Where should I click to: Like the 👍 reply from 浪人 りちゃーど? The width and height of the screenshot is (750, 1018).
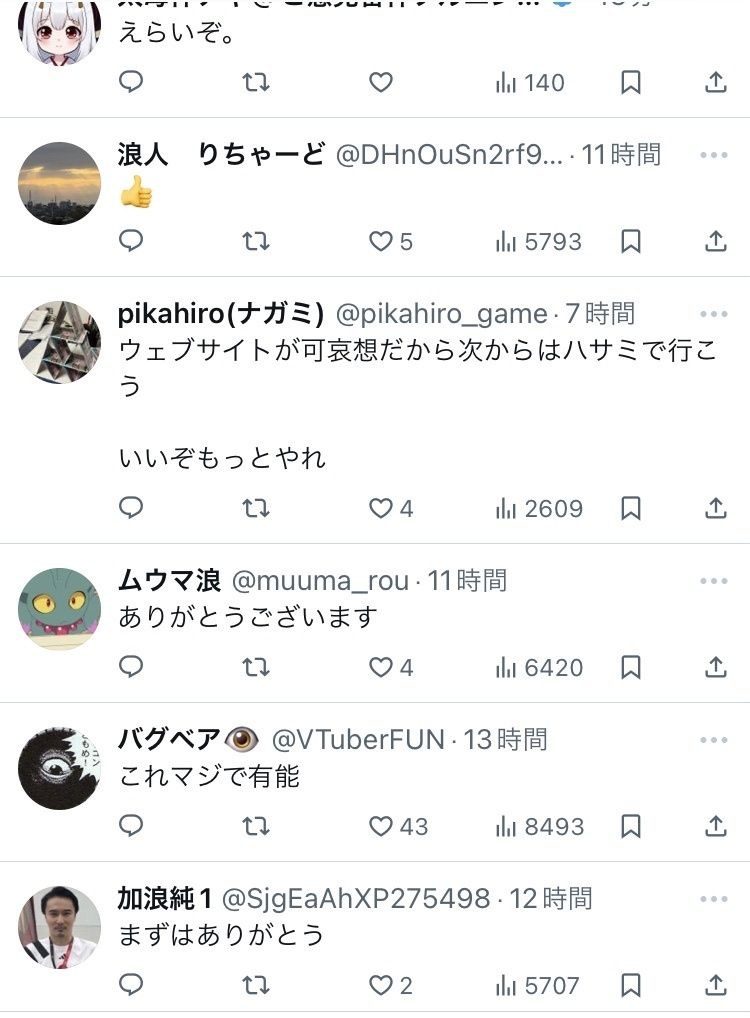click(x=381, y=241)
